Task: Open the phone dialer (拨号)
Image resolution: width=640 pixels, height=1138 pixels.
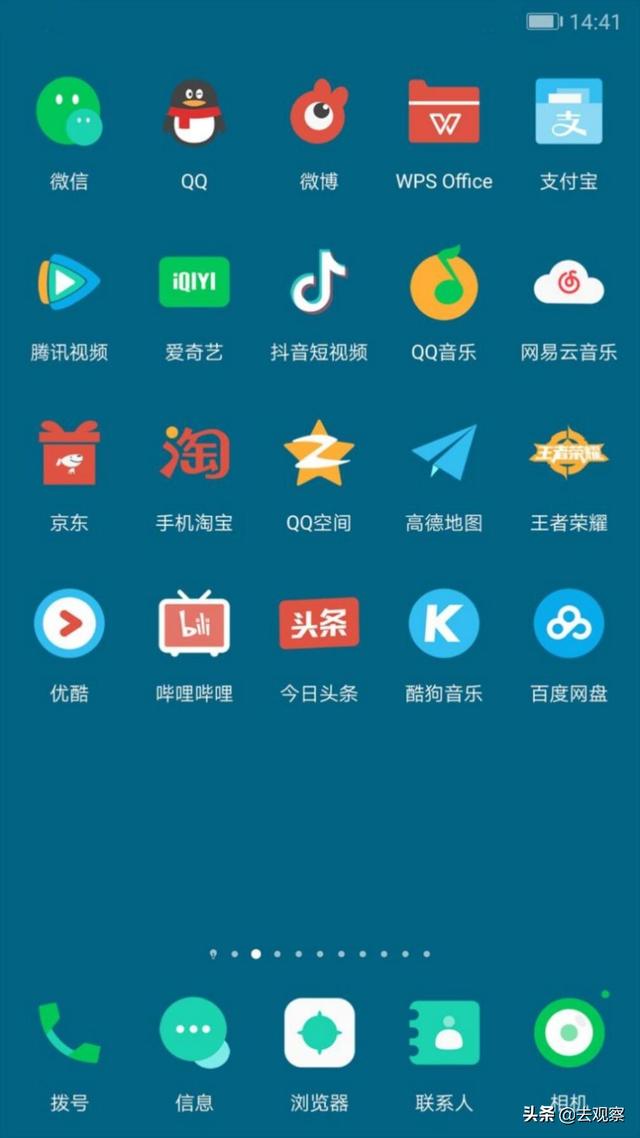Action: [x=69, y=1034]
